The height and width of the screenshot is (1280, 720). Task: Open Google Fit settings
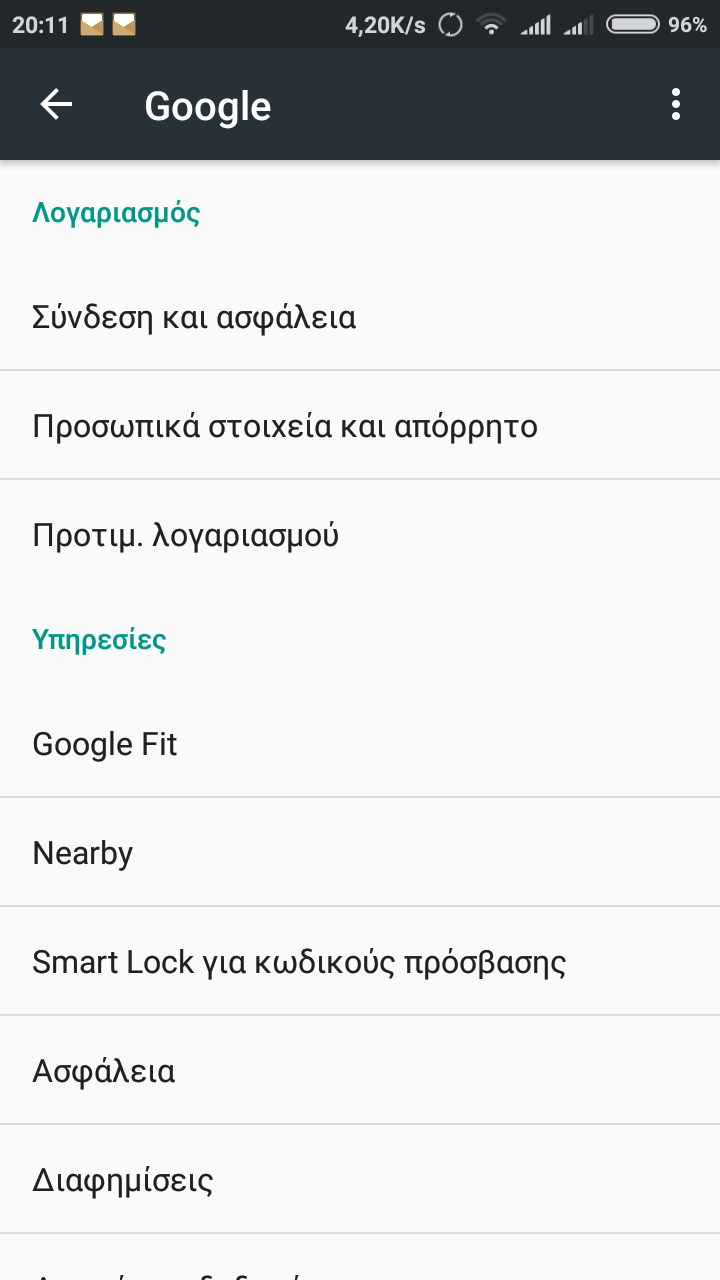360,744
